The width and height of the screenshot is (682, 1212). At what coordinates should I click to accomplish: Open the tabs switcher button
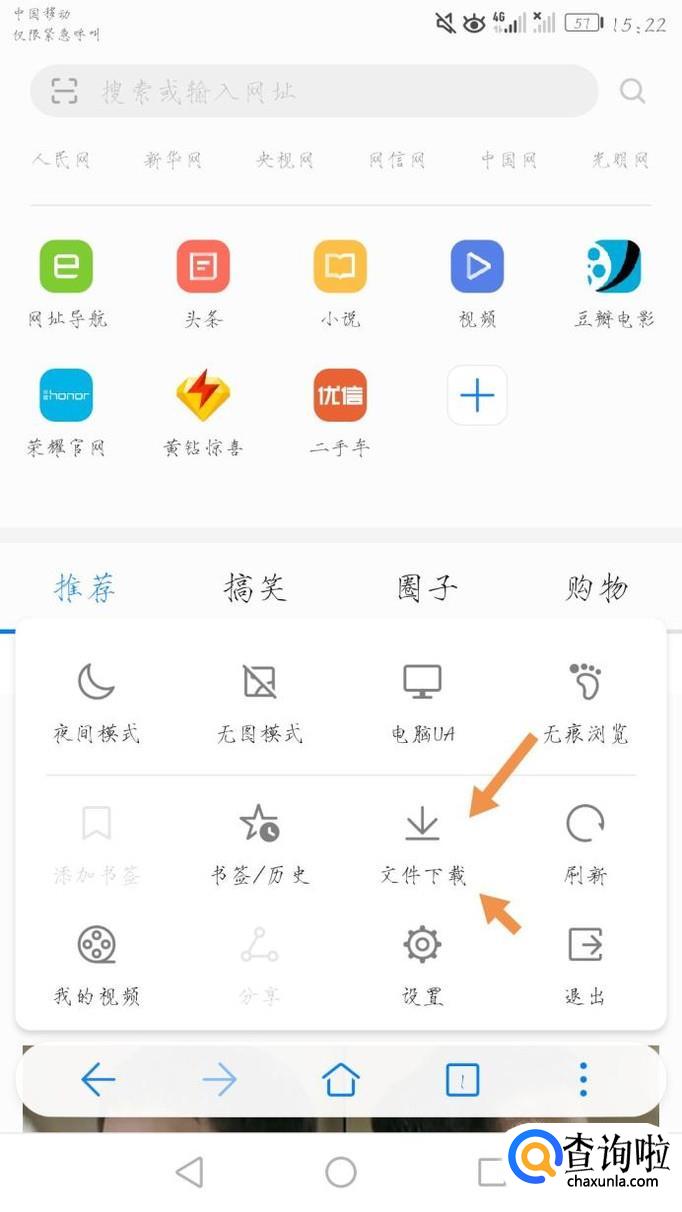pos(462,1080)
